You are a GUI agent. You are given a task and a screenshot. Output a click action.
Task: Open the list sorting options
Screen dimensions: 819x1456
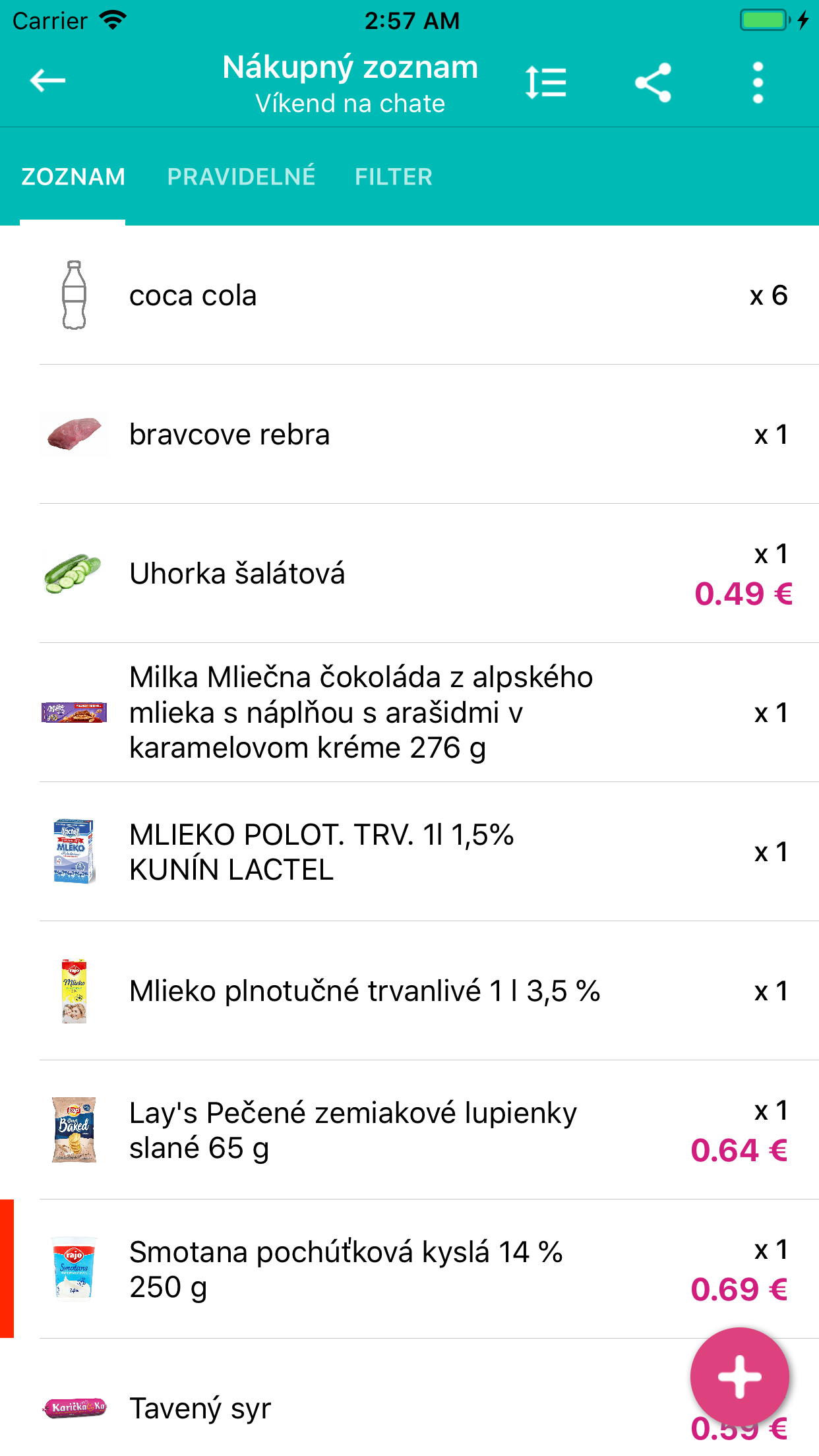click(x=546, y=83)
